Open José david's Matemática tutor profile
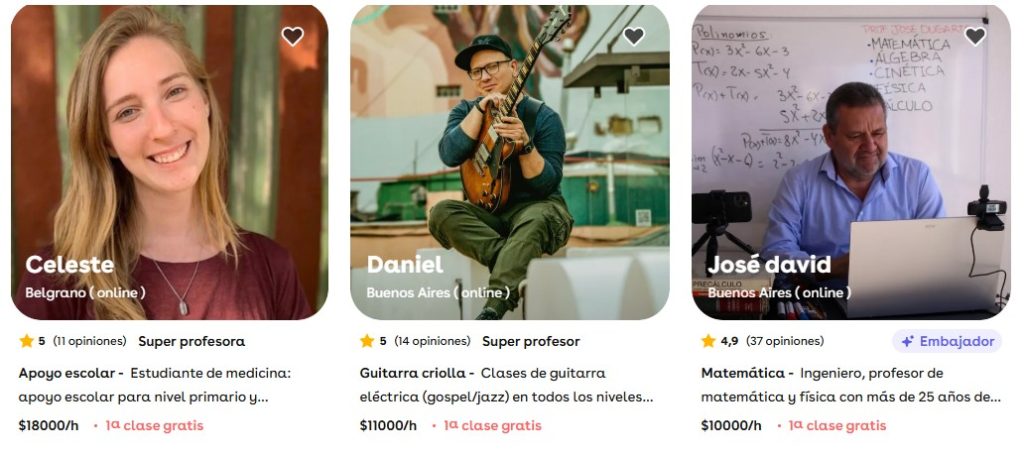1024x455 pixels. tap(851, 180)
